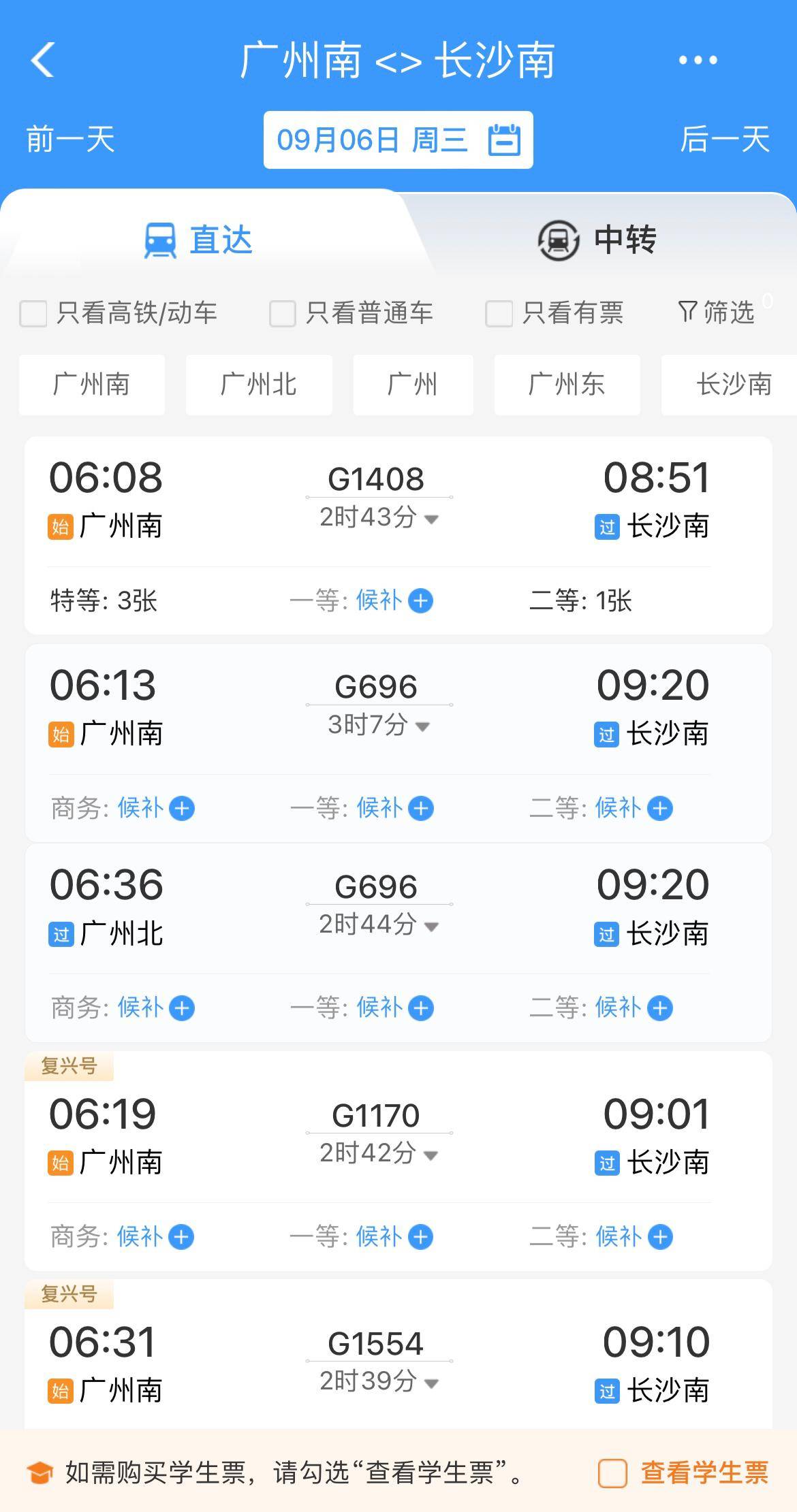Viewport: 797px width, 1512px height.
Task: Go to the previous day (前一天)
Action: coord(70,140)
